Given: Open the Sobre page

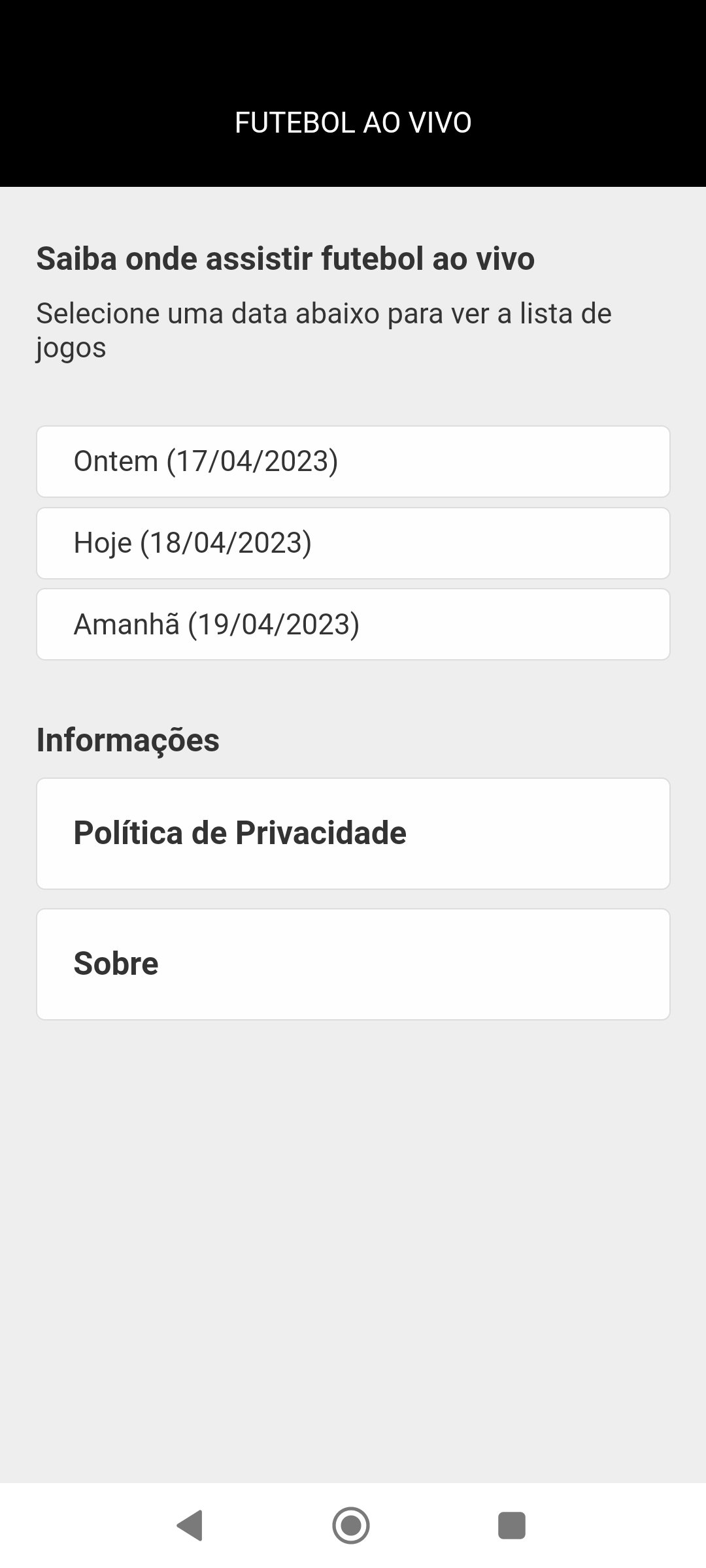Looking at the screenshot, I should click(x=353, y=964).
